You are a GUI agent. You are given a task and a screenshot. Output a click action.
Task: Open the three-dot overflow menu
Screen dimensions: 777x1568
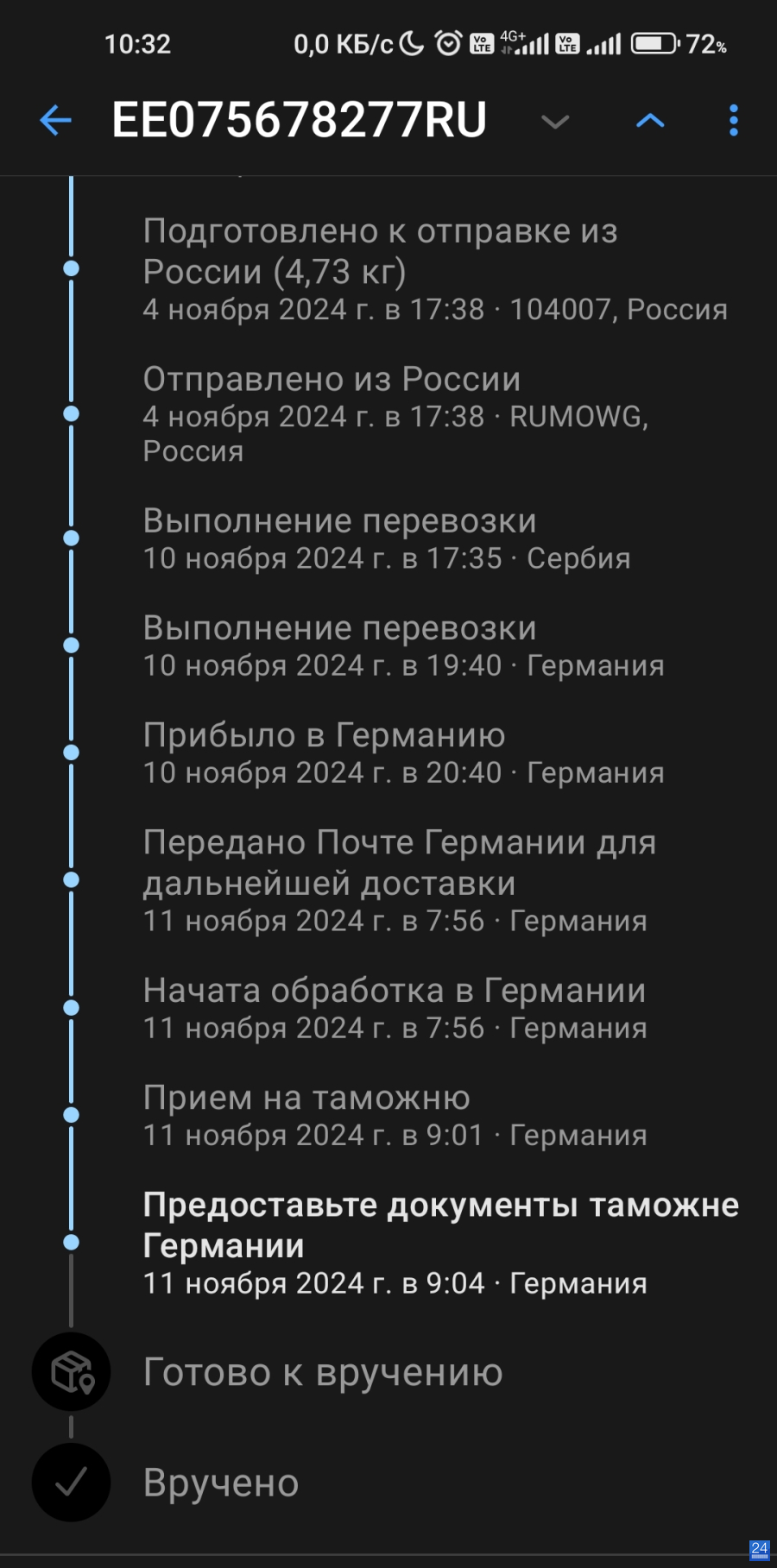click(x=734, y=120)
